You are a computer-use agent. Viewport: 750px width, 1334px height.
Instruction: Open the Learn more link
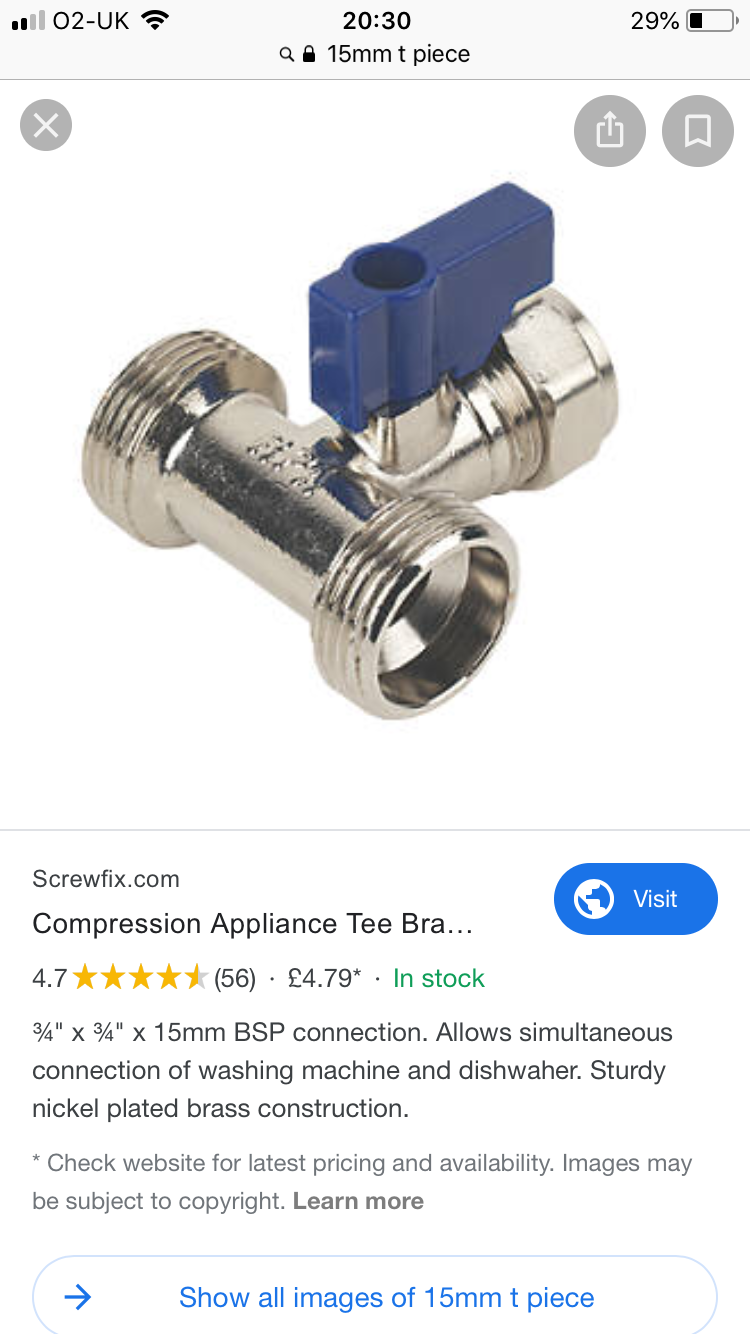pos(358,1201)
